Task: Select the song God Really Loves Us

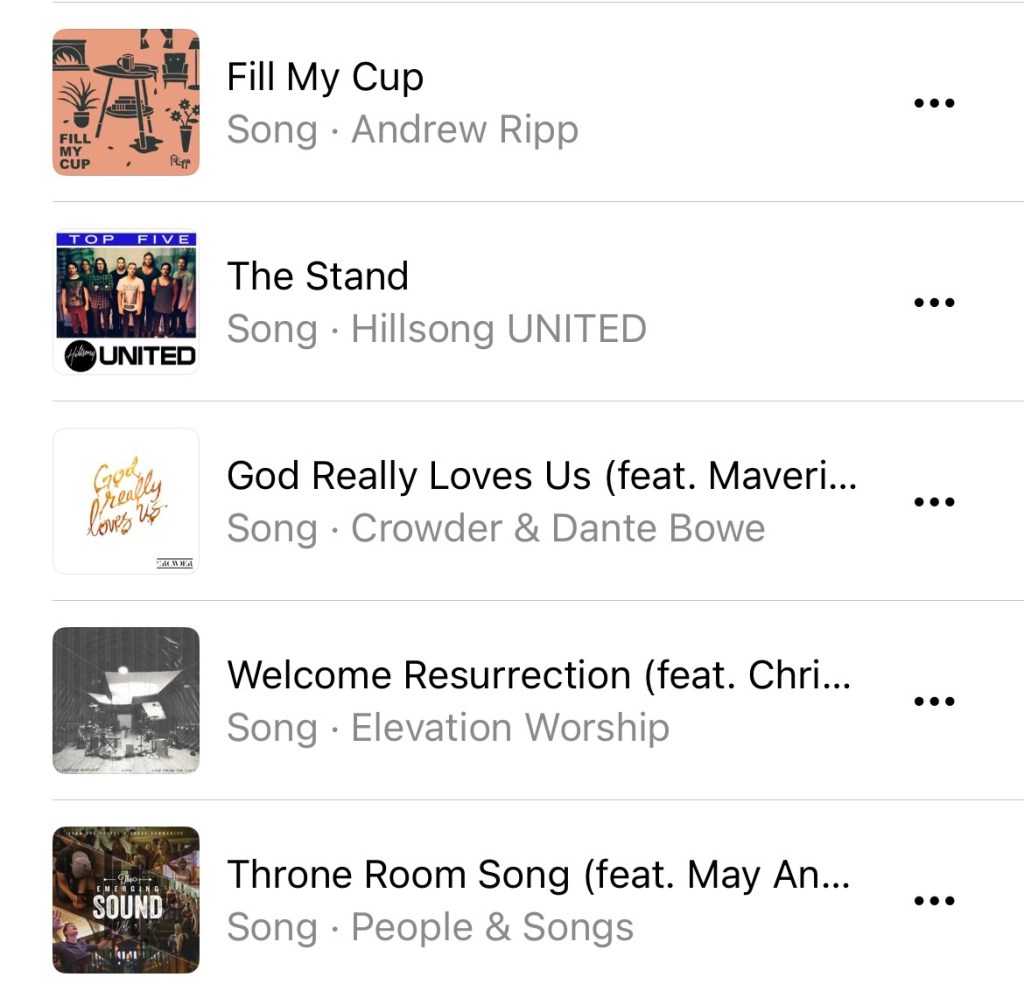Action: point(540,477)
